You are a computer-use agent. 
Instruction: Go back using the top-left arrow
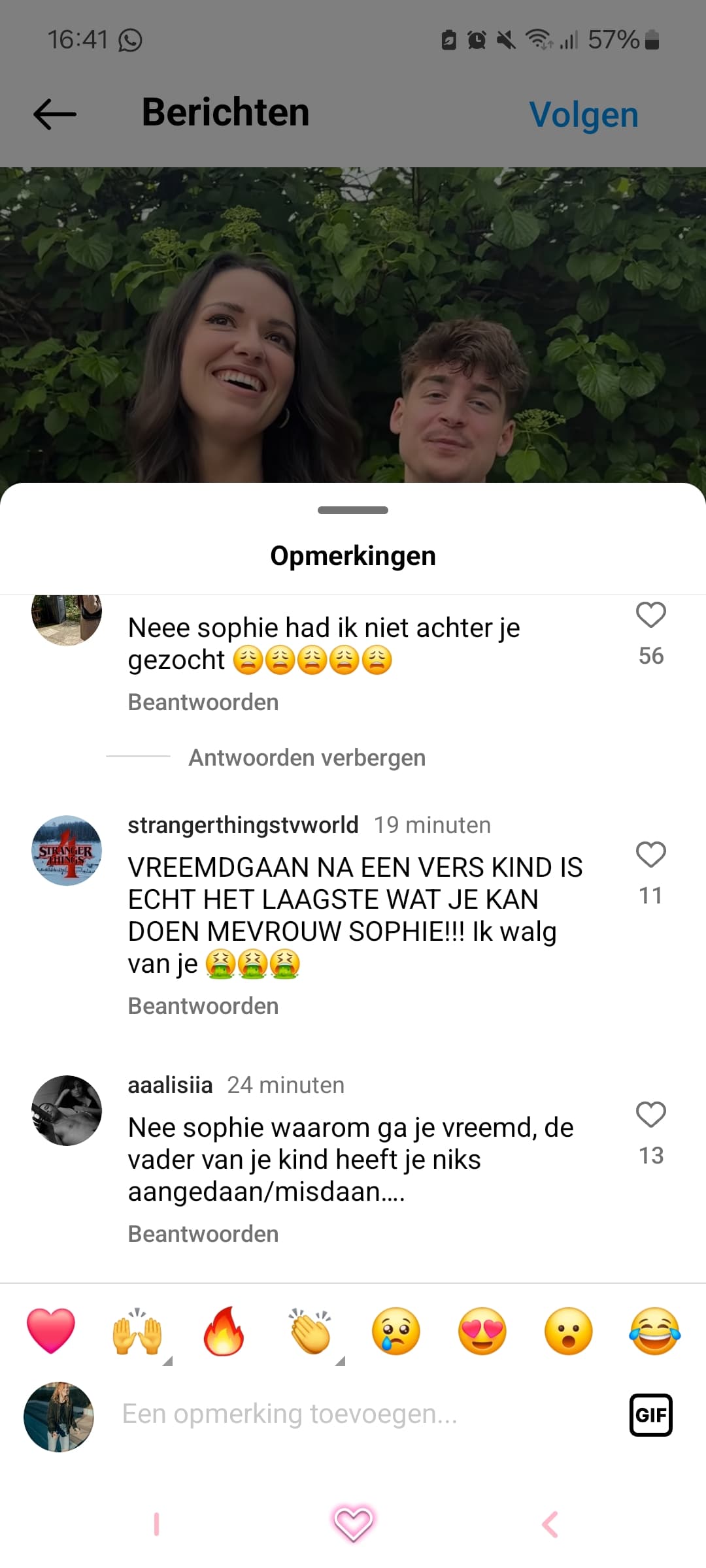55,114
